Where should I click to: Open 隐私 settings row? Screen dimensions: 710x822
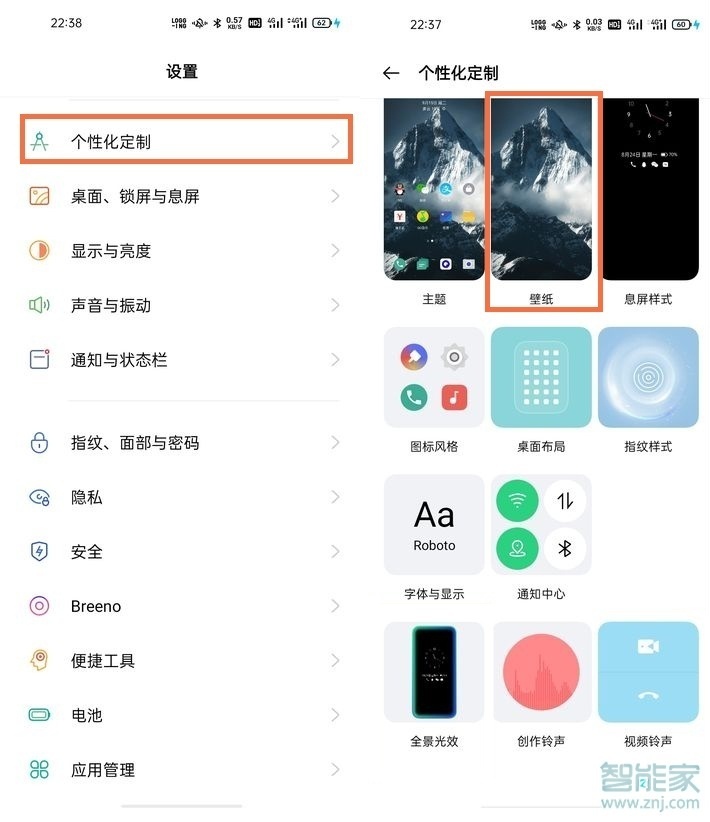(x=185, y=497)
